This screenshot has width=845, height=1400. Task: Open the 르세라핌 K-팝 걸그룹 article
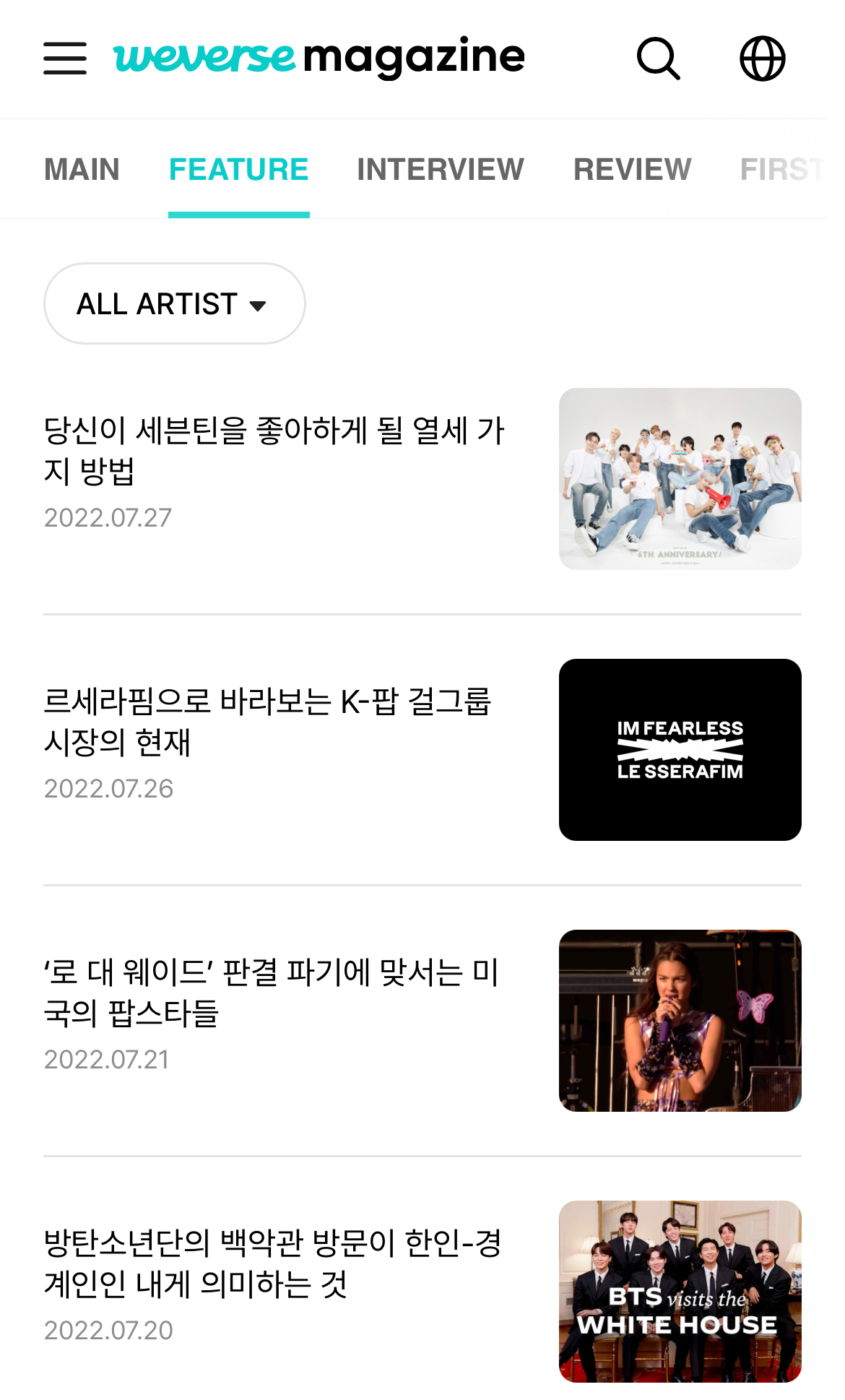[268, 722]
